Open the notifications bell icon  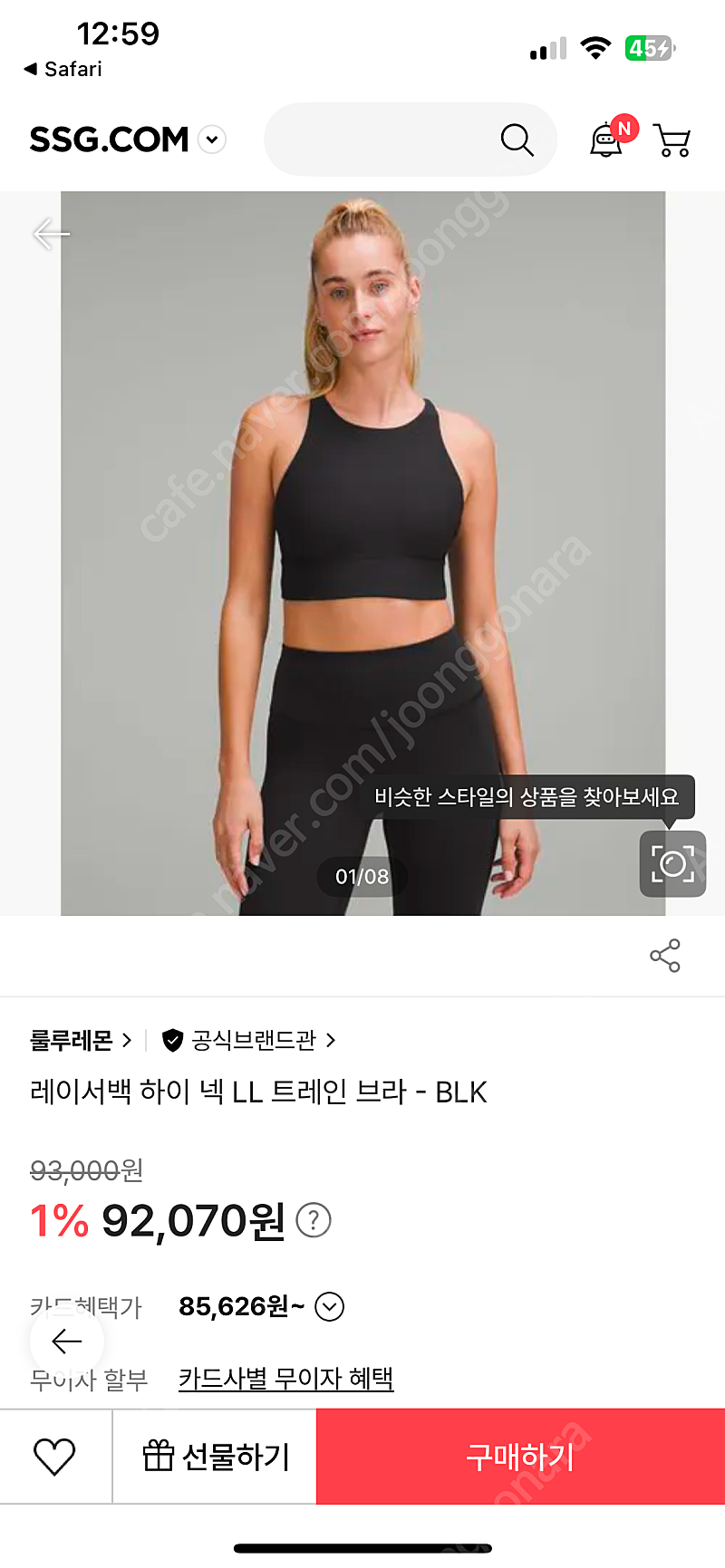[x=606, y=140]
